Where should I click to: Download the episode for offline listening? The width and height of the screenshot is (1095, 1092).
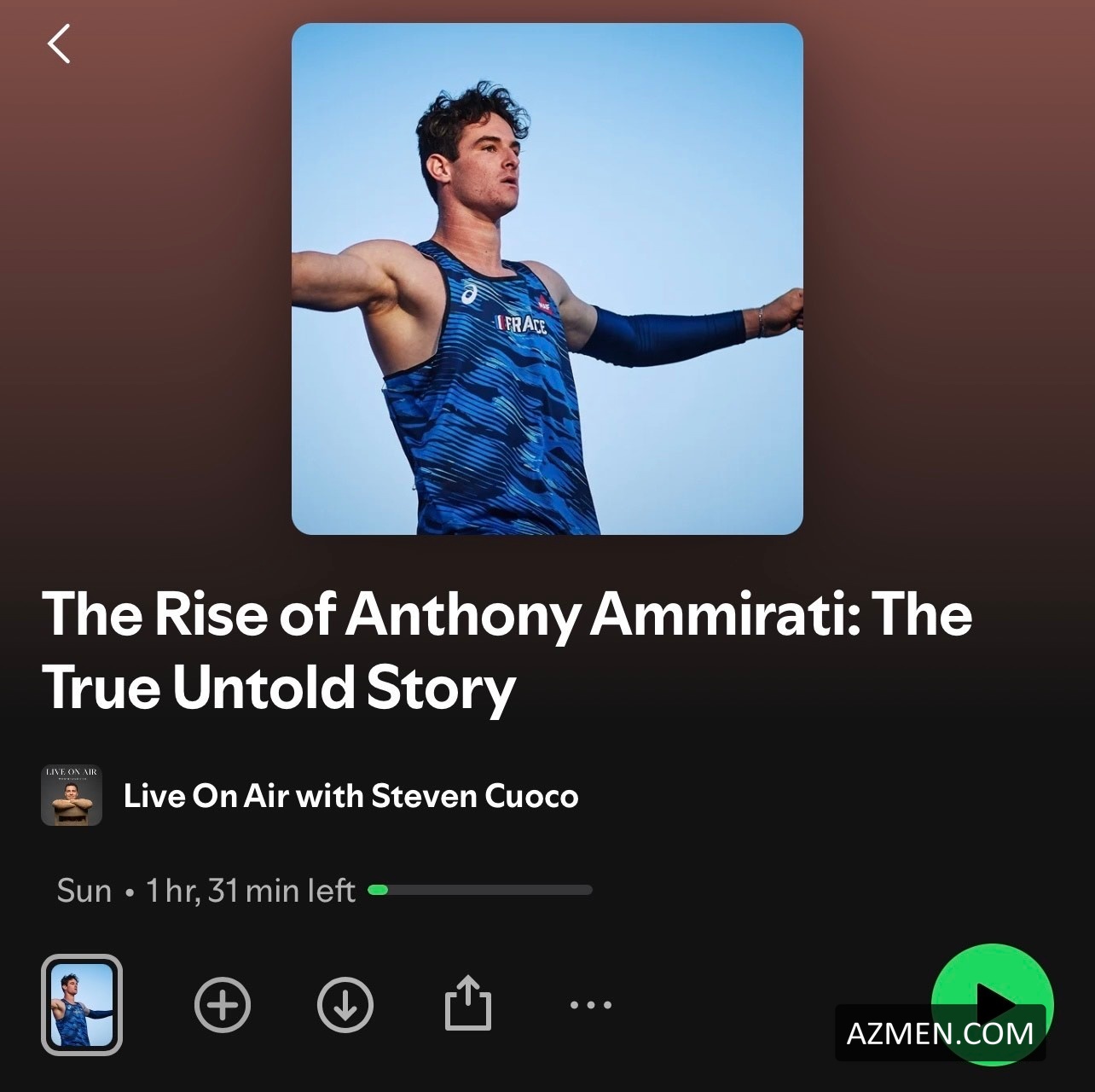(345, 1005)
